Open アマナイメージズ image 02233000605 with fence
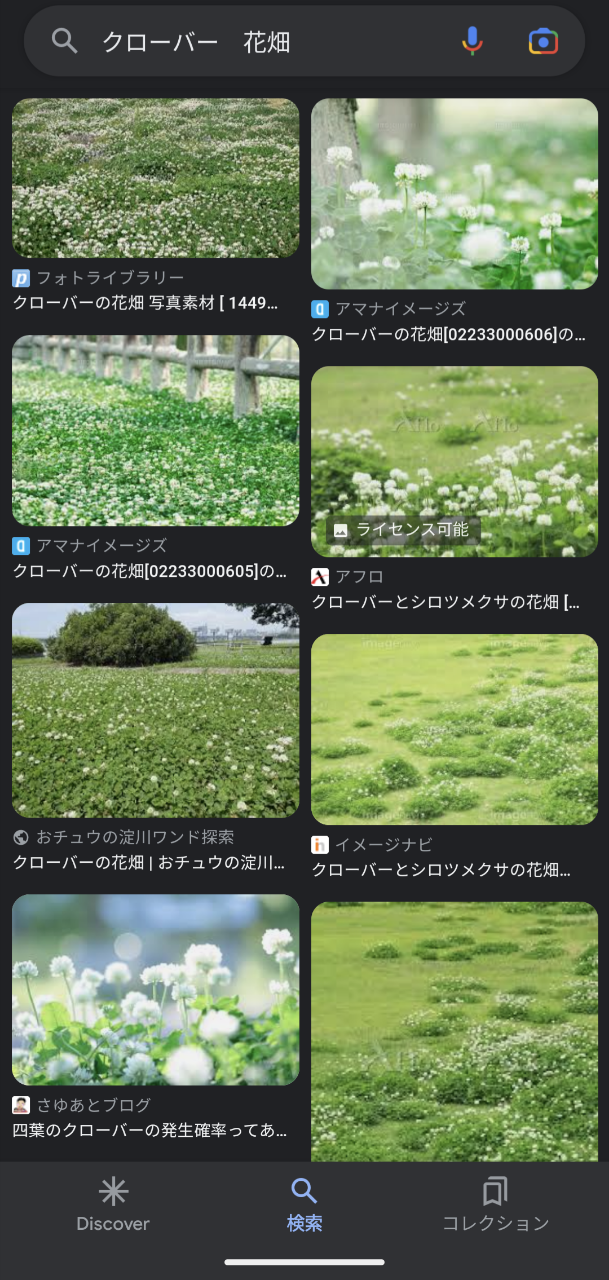Viewport: 609px width, 1280px height. pos(155,430)
